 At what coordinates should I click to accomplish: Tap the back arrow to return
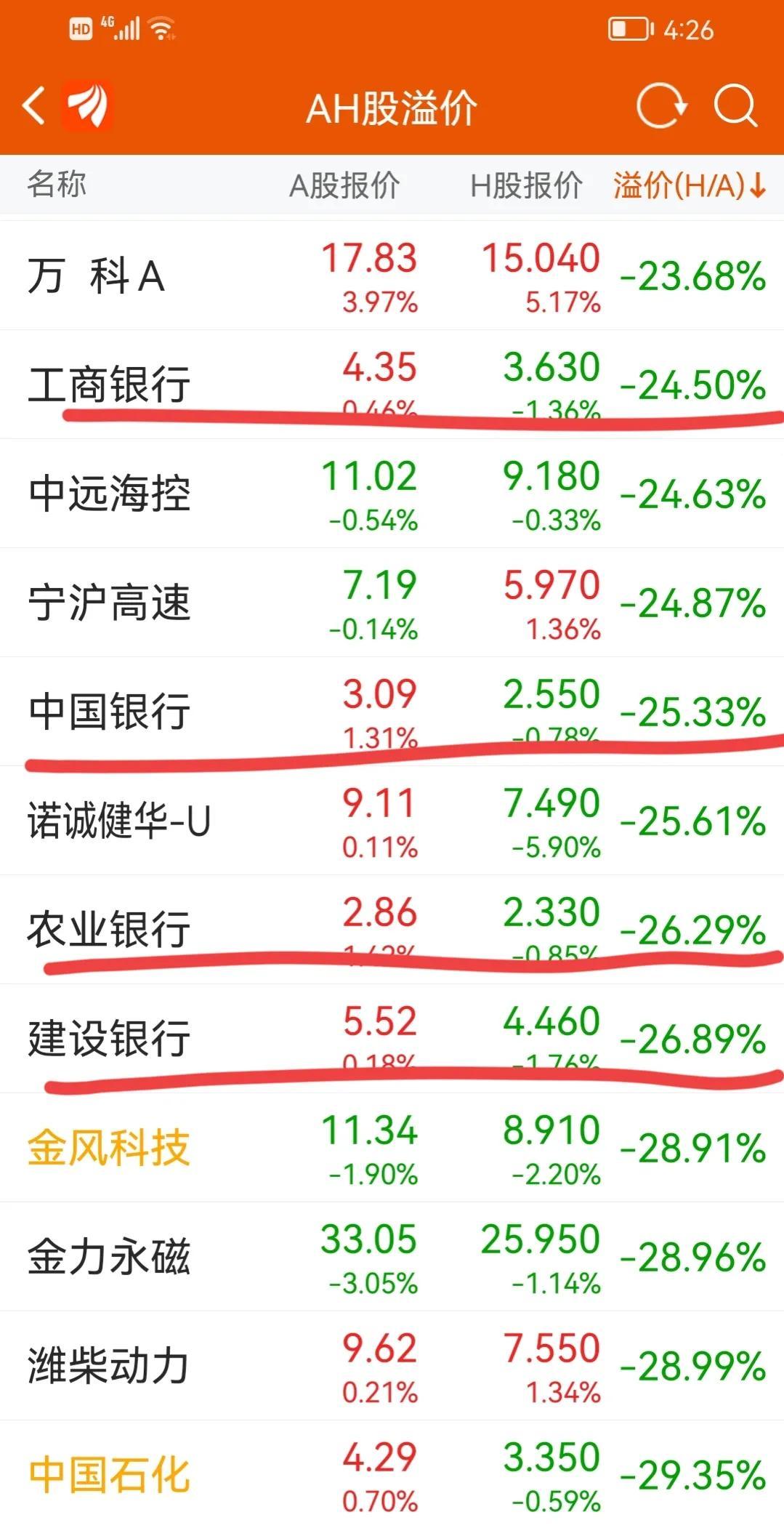(x=33, y=106)
